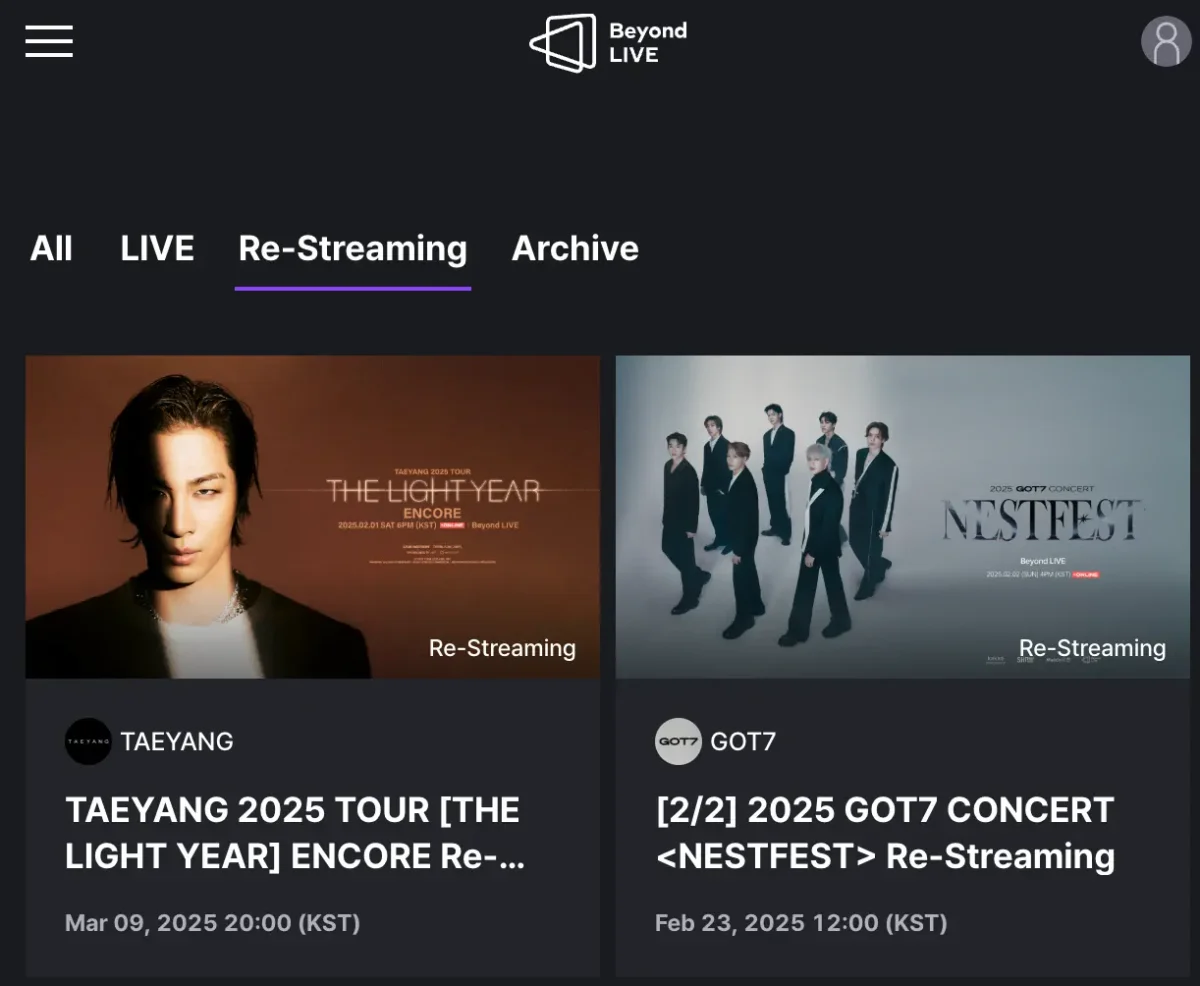Switch to the Archive tab
The image size is (1200, 986).
[x=575, y=248]
